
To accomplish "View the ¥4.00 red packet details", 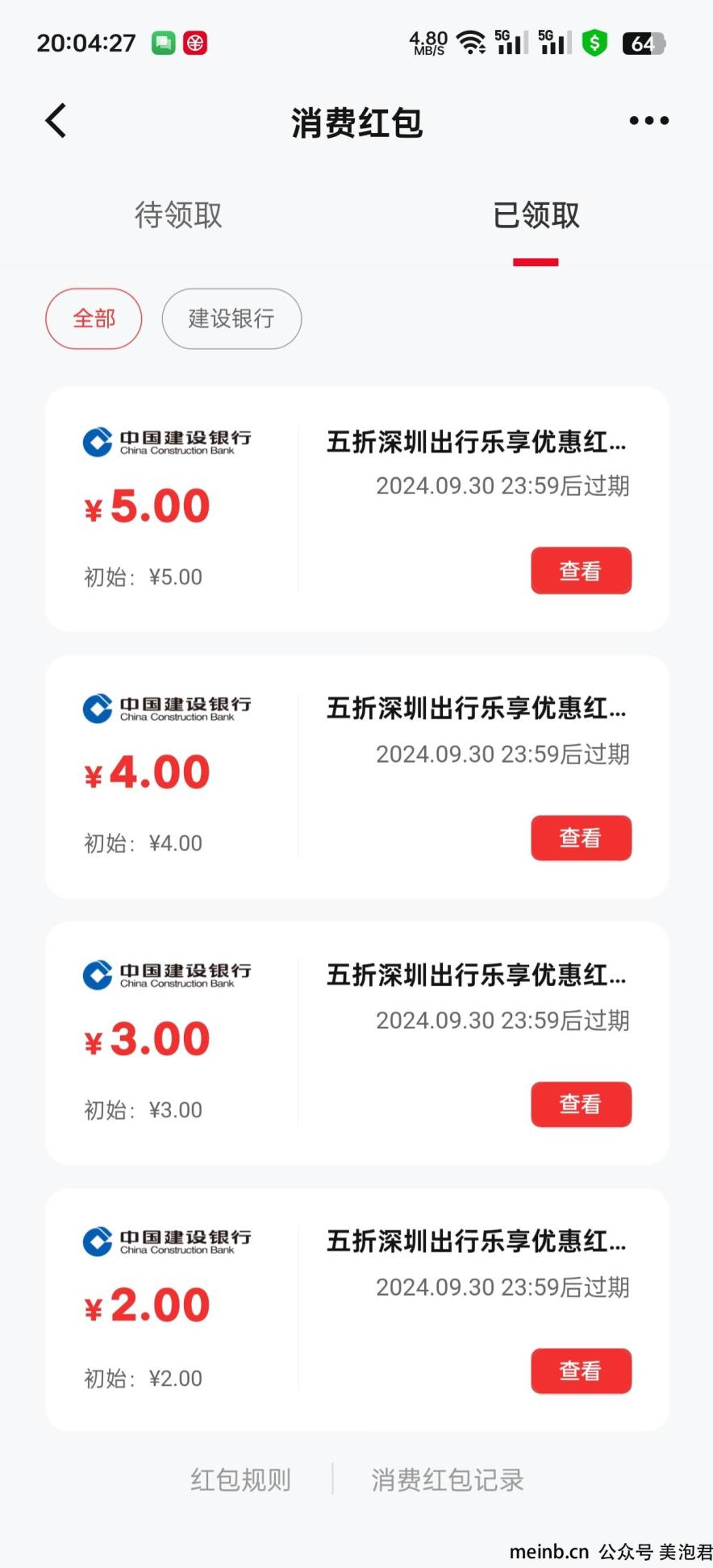I will point(581,838).
